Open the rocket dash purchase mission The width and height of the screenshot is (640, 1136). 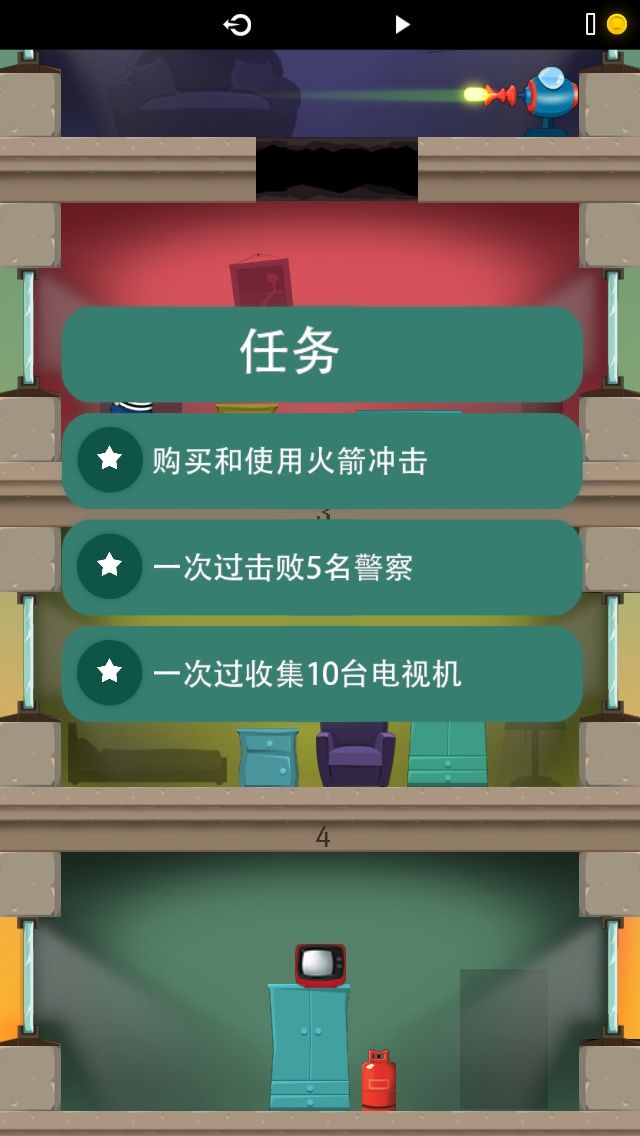coord(322,460)
